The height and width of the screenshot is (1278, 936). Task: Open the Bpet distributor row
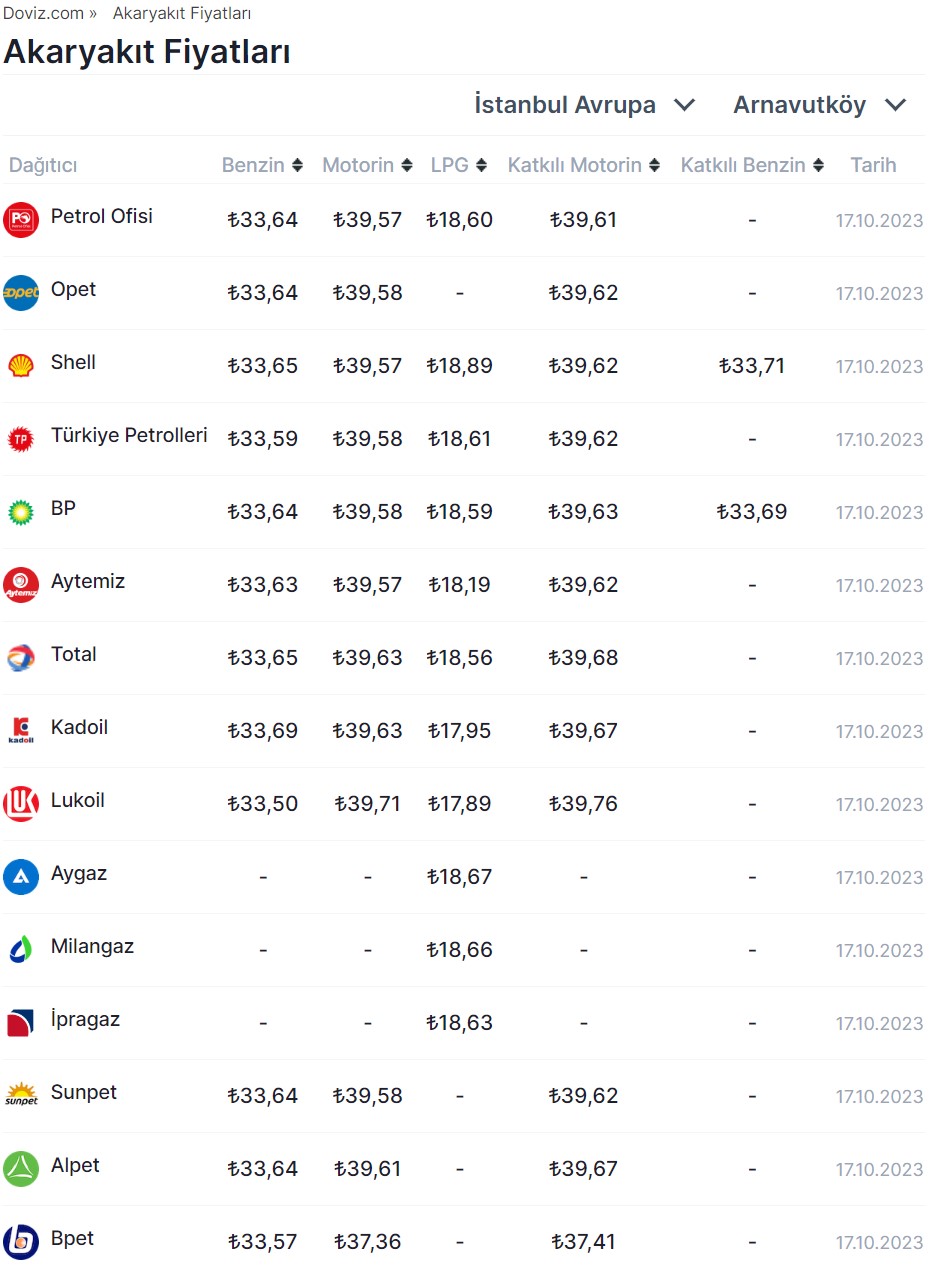(72, 1239)
